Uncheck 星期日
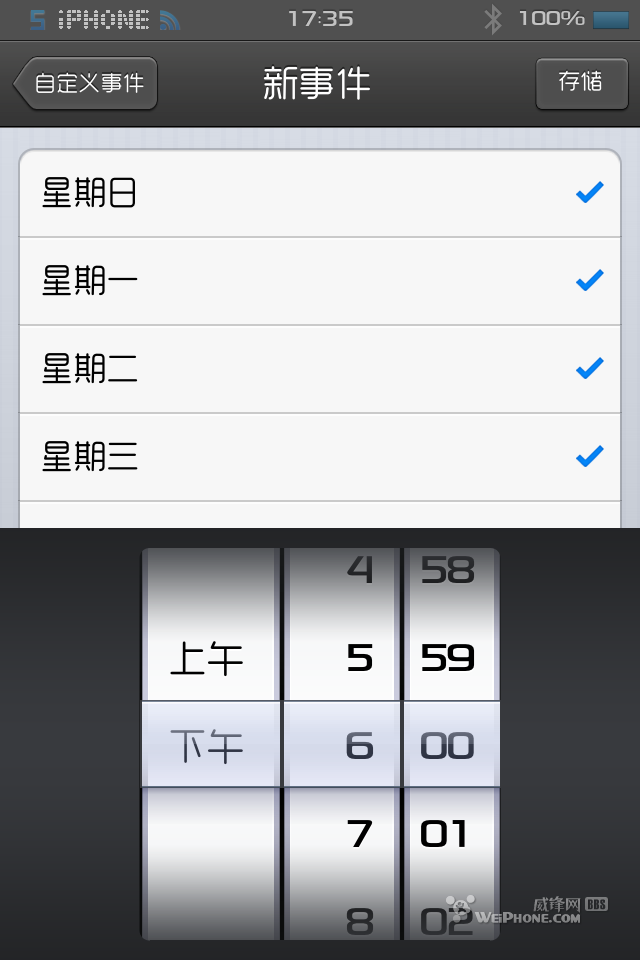 tap(320, 193)
